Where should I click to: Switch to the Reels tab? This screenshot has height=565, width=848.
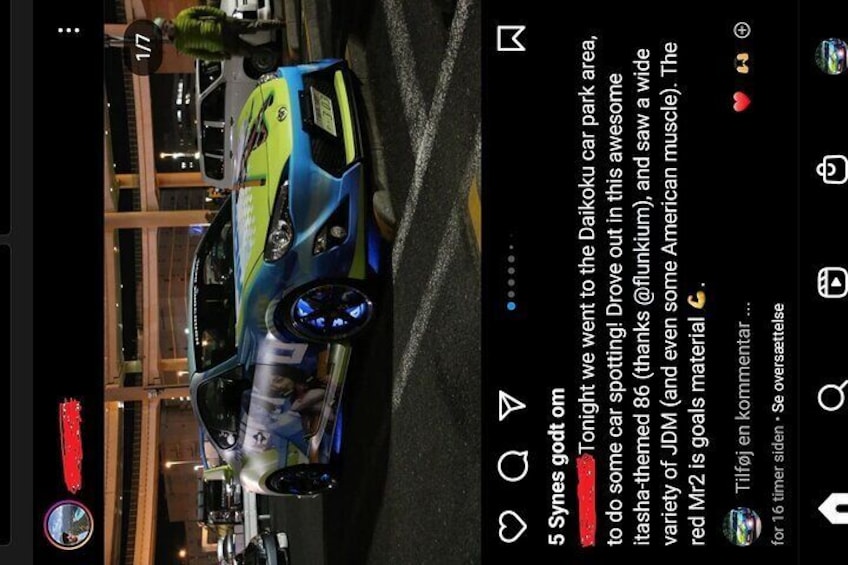click(830, 284)
